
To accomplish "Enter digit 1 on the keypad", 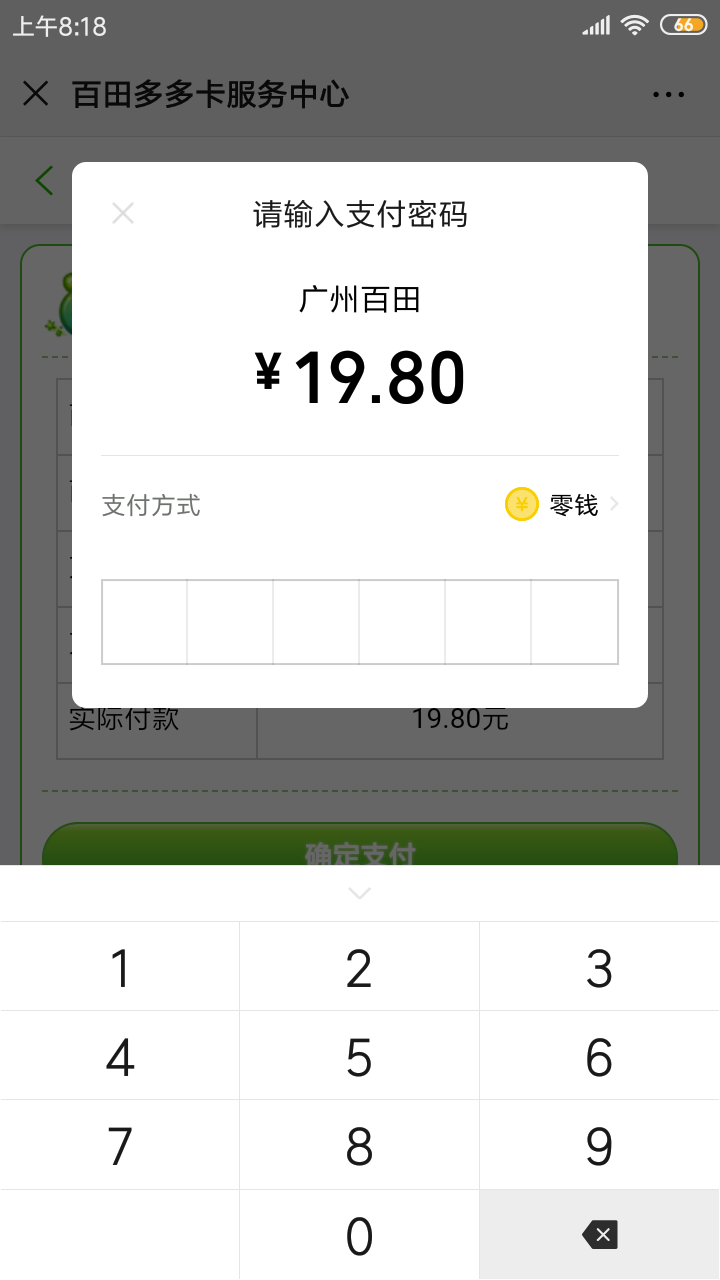I will [120, 967].
